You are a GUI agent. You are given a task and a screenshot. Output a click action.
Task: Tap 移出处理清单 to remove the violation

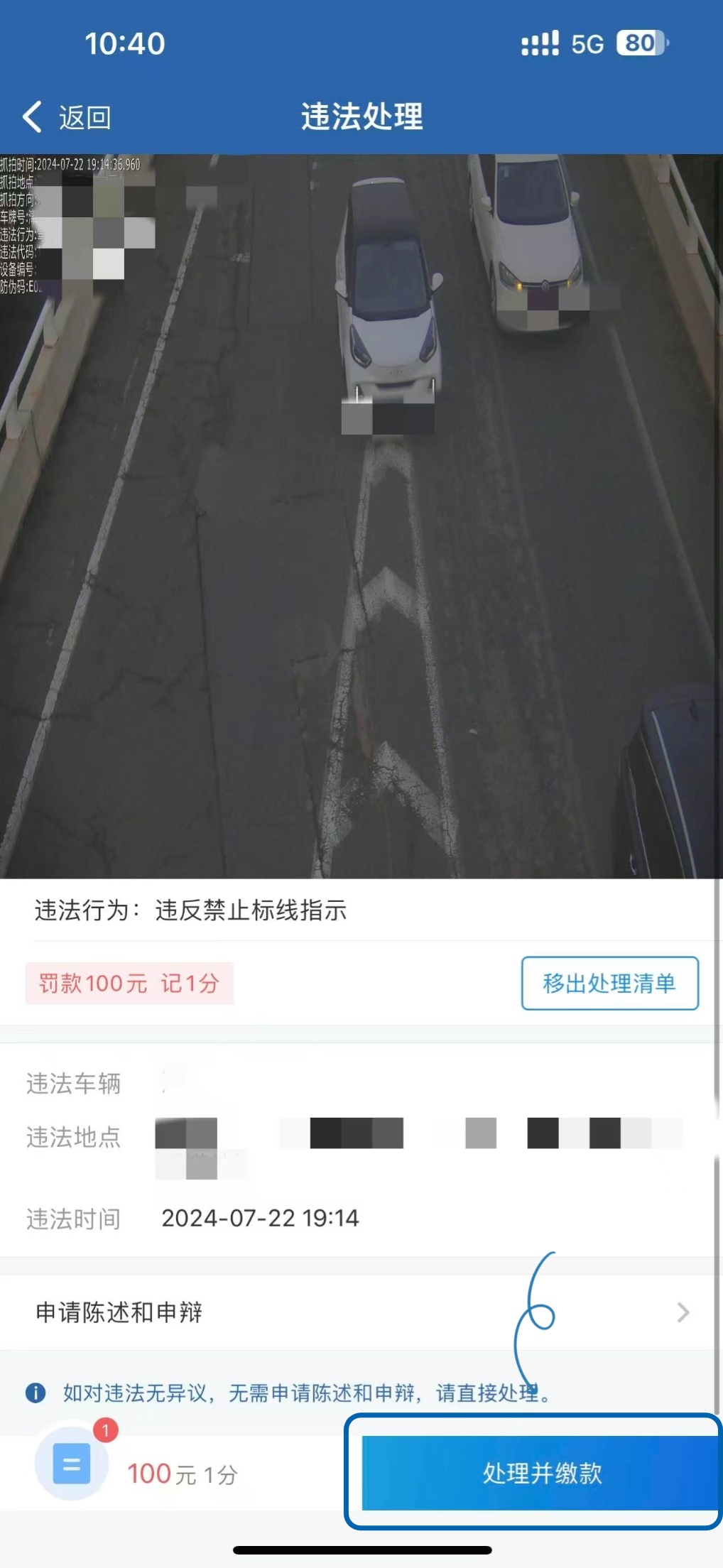(609, 983)
